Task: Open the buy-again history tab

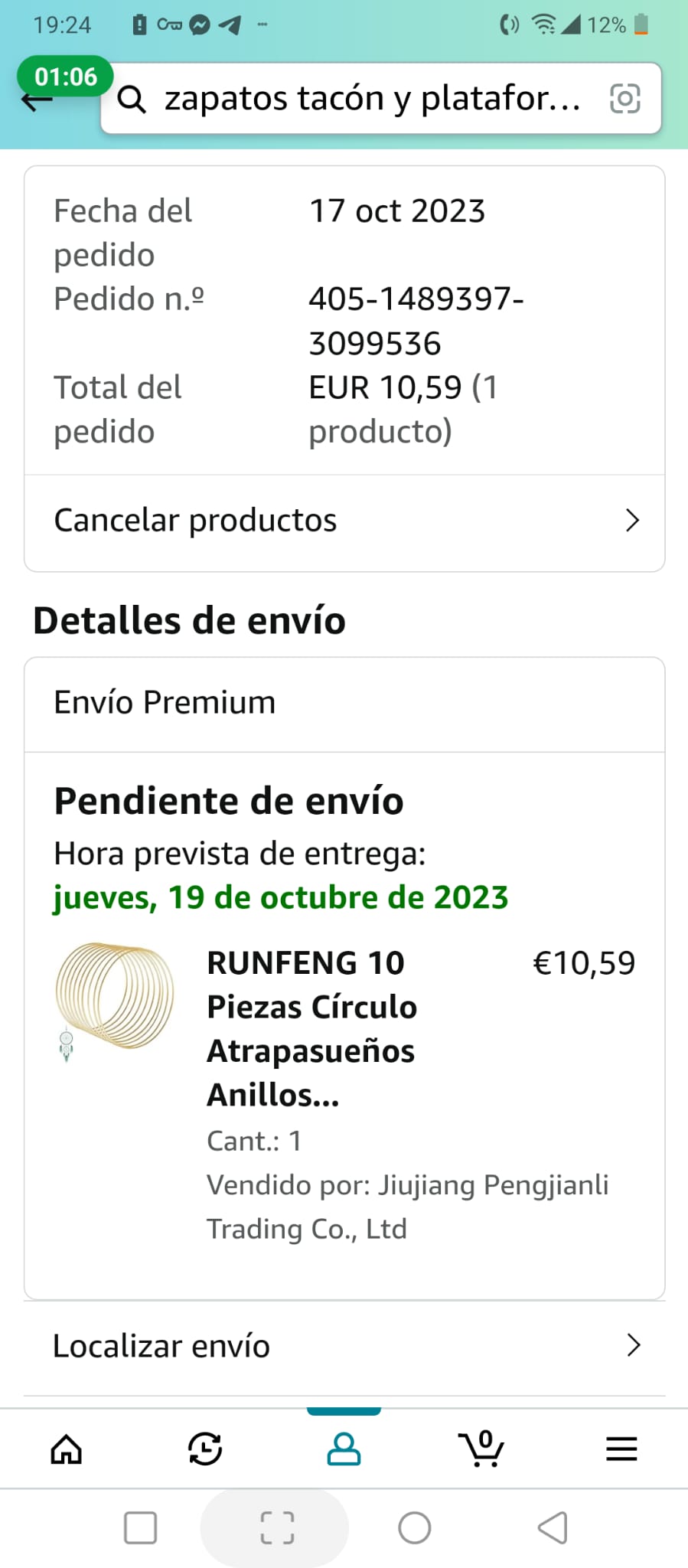Action: pos(205,1449)
